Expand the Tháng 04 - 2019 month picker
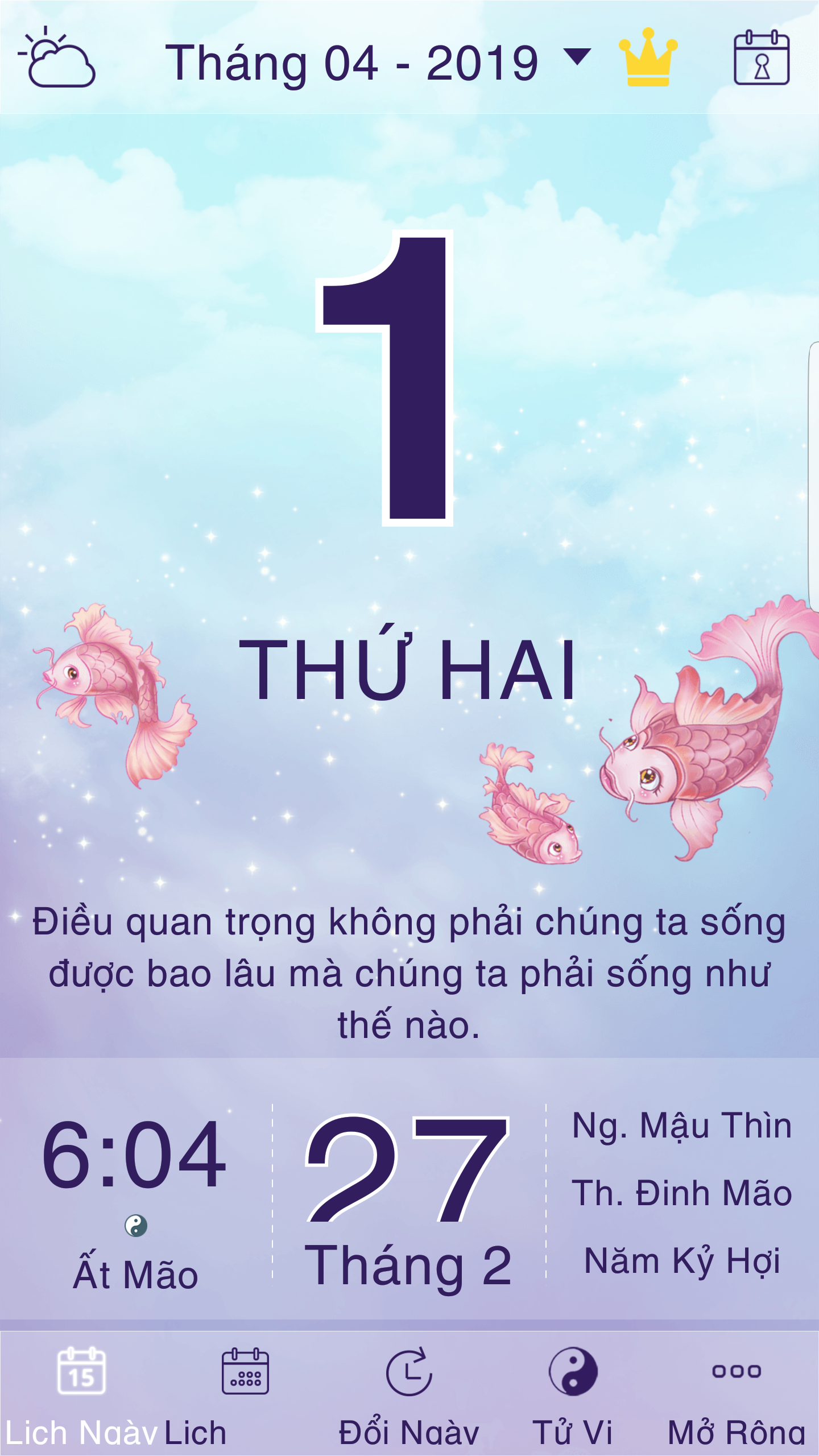Image resolution: width=819 pixels, height=1456 pixels. tap(378, 61)
